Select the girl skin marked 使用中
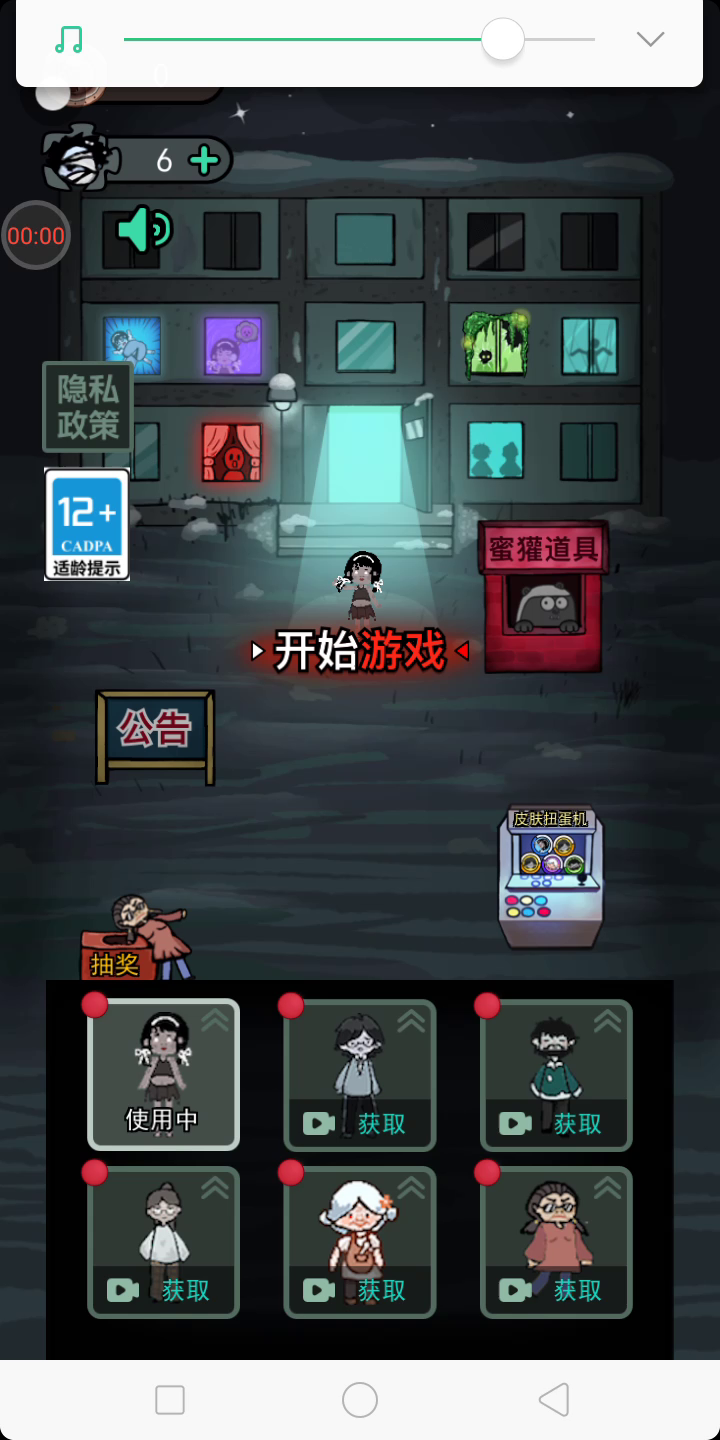Screen dimensions: 720x1440 click(x=163, y=1074)
